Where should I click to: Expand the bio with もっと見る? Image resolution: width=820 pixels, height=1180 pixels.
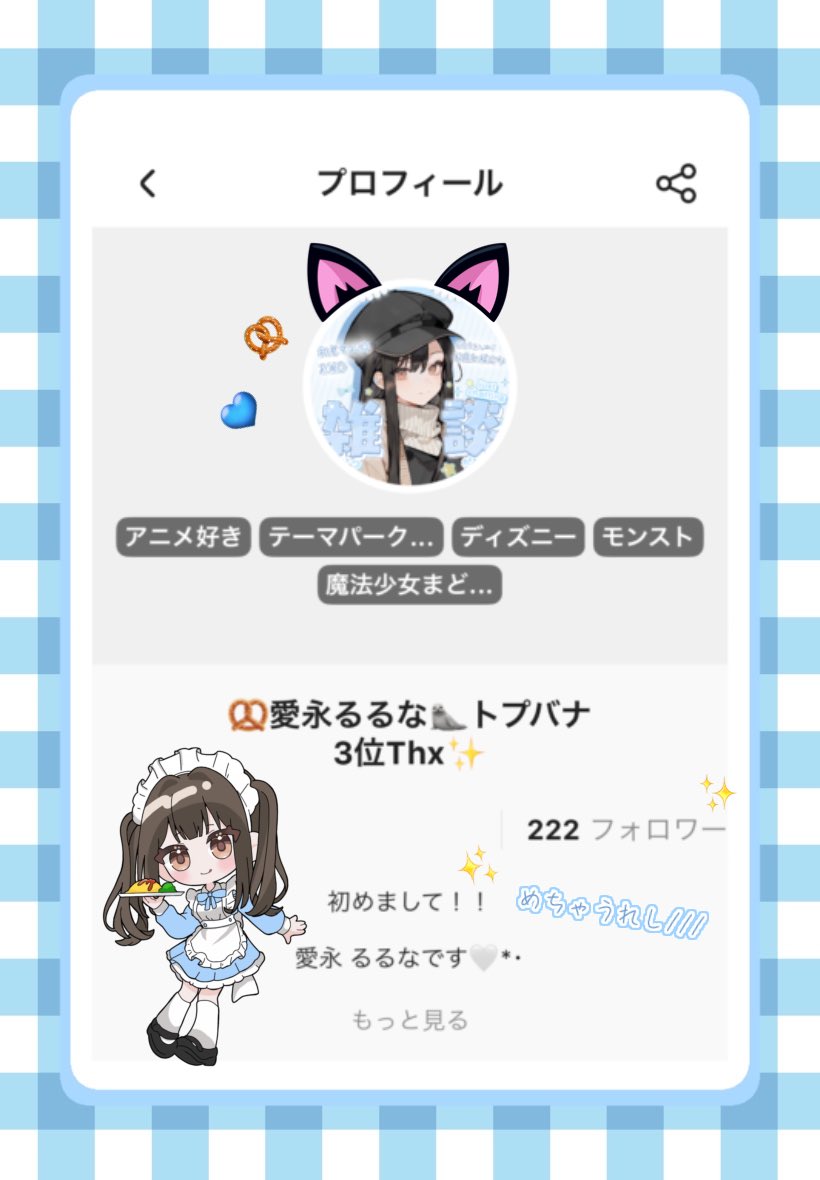[x=411, y=1019]
